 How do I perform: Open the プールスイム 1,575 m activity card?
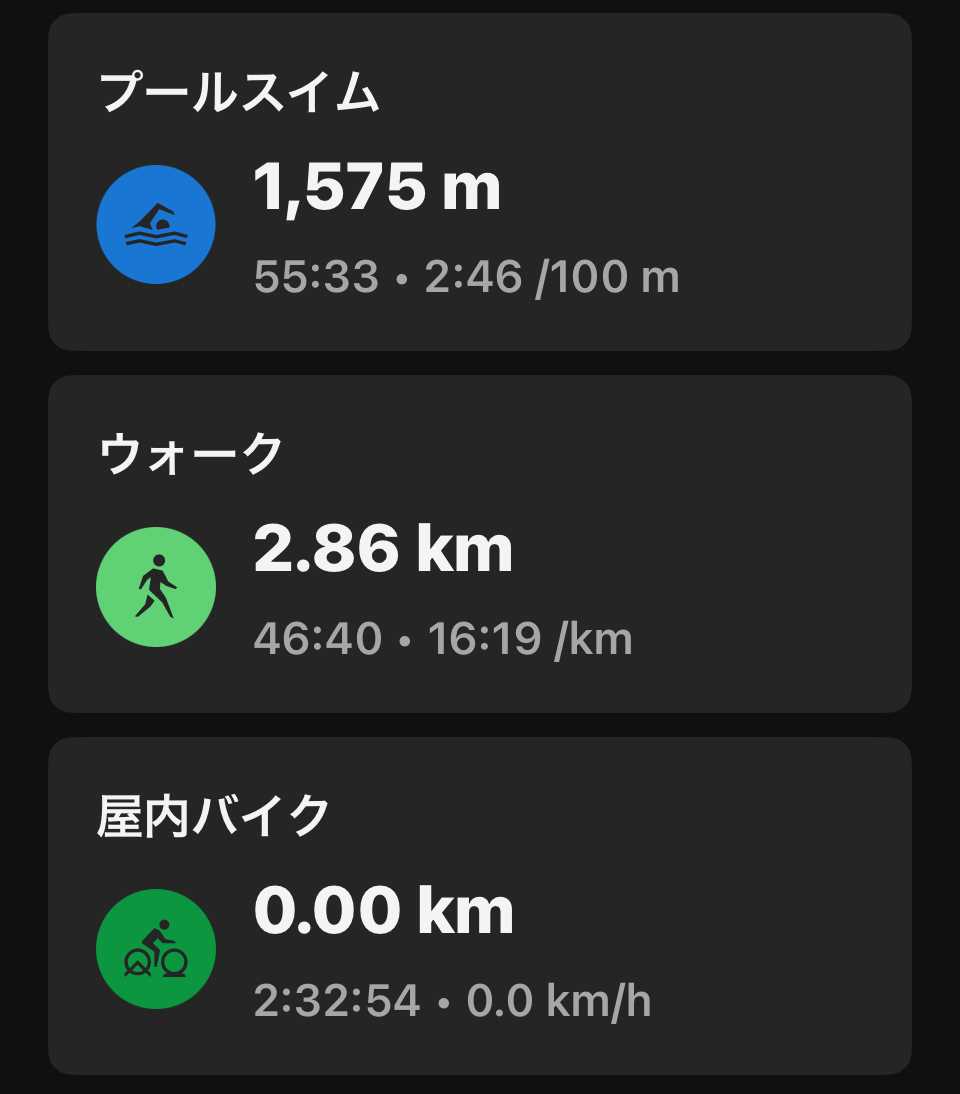click(x=480, y=182)
